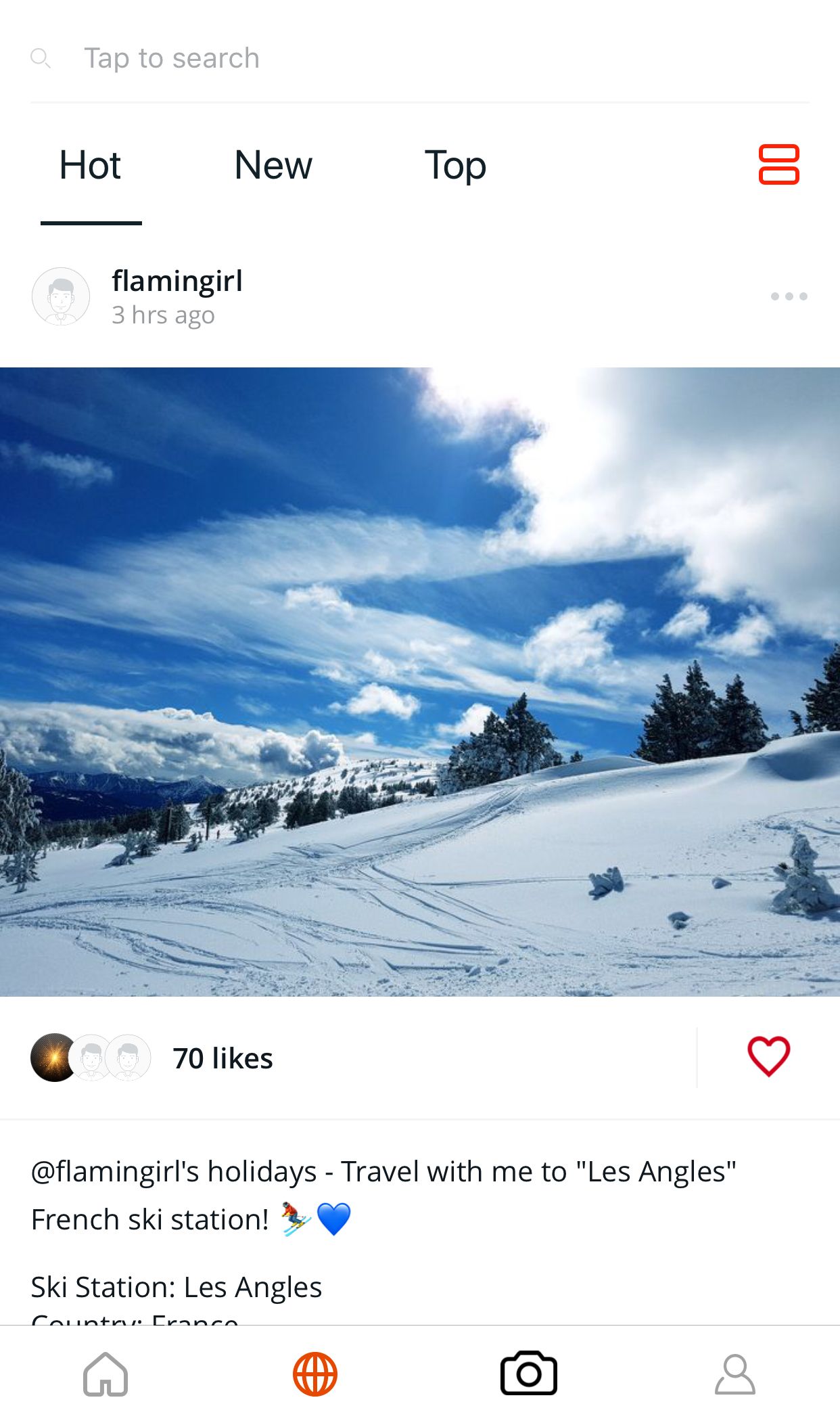This screenshot has height=1425, width=840.
Task: Switch to the New tab
Action: point(273,165)
